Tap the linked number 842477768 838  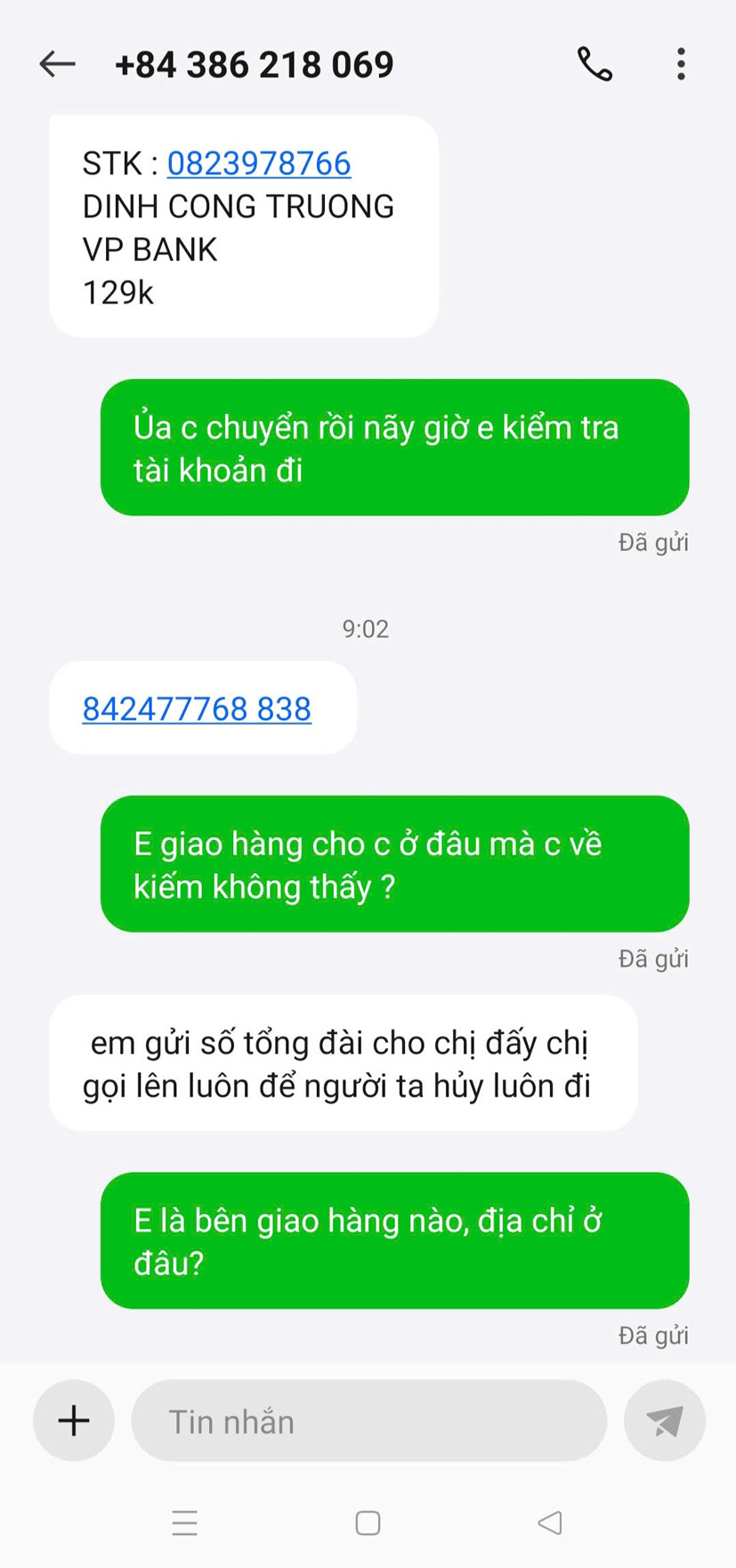coord(197,709)
